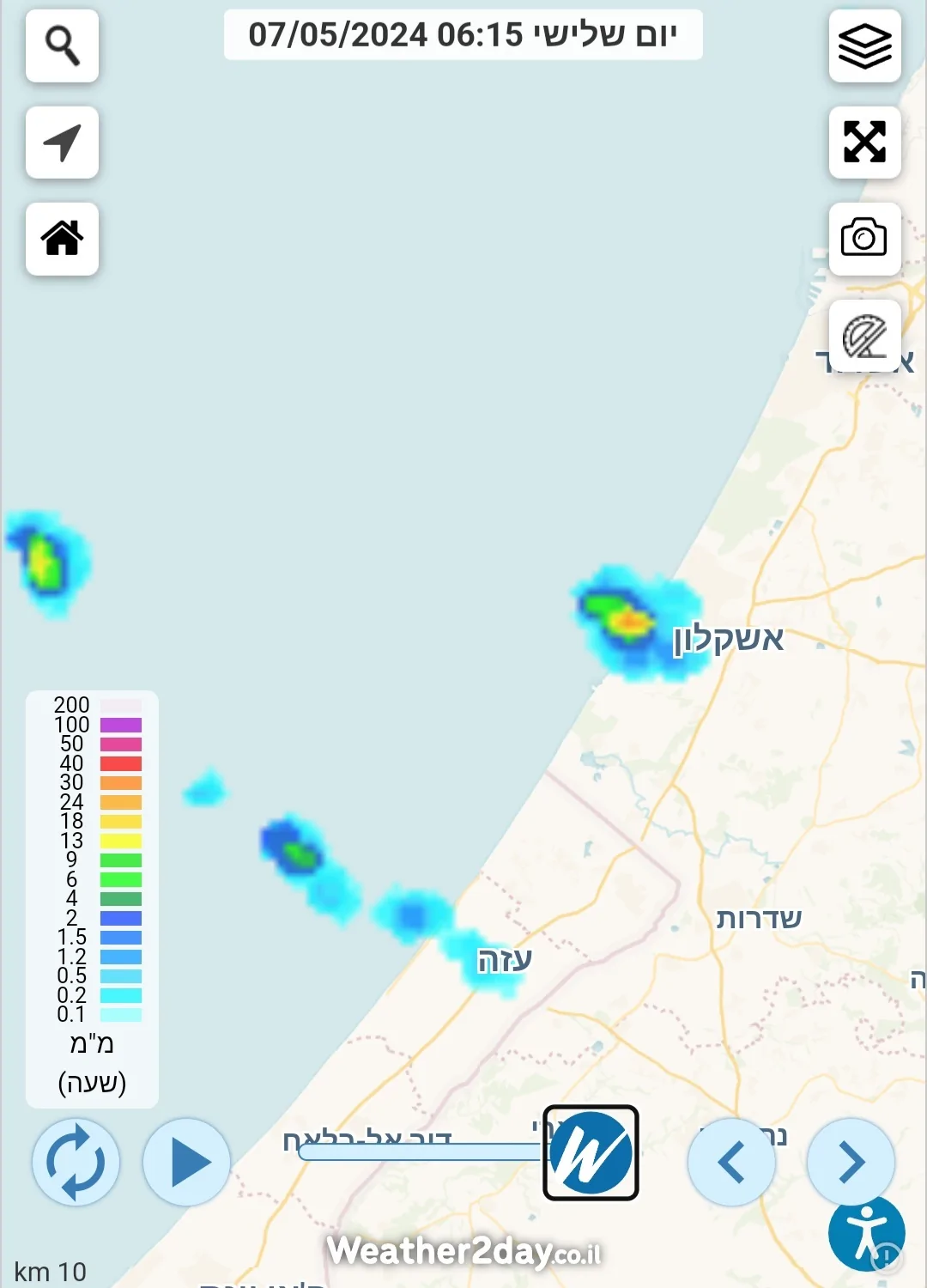This screenshot has width=927, height=1288.
Task: Capture a snapshot with the camera button
Action: [864, 239]
